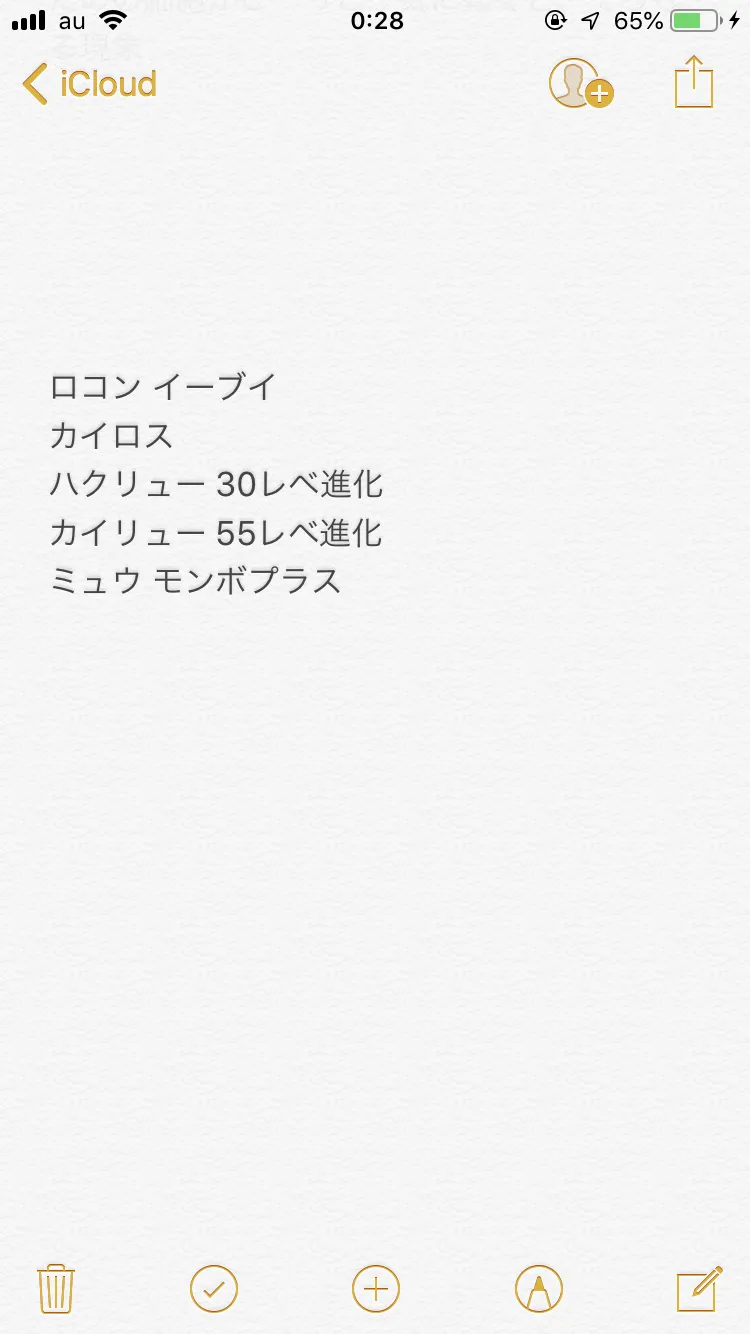Add people to this note
750x1334 pixels.
tap(580, 83)
